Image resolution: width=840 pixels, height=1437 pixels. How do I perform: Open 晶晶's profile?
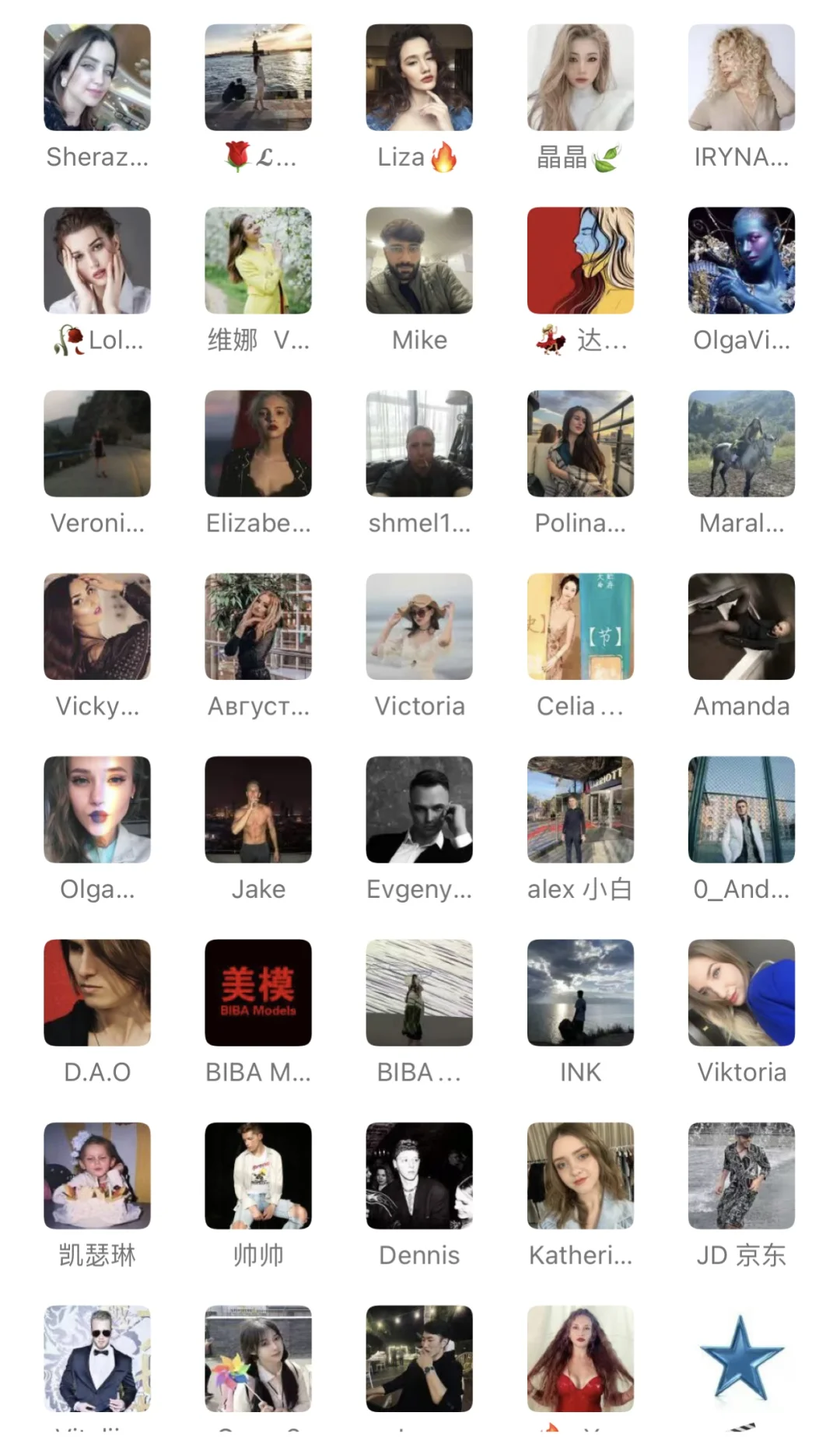(580, 77)
